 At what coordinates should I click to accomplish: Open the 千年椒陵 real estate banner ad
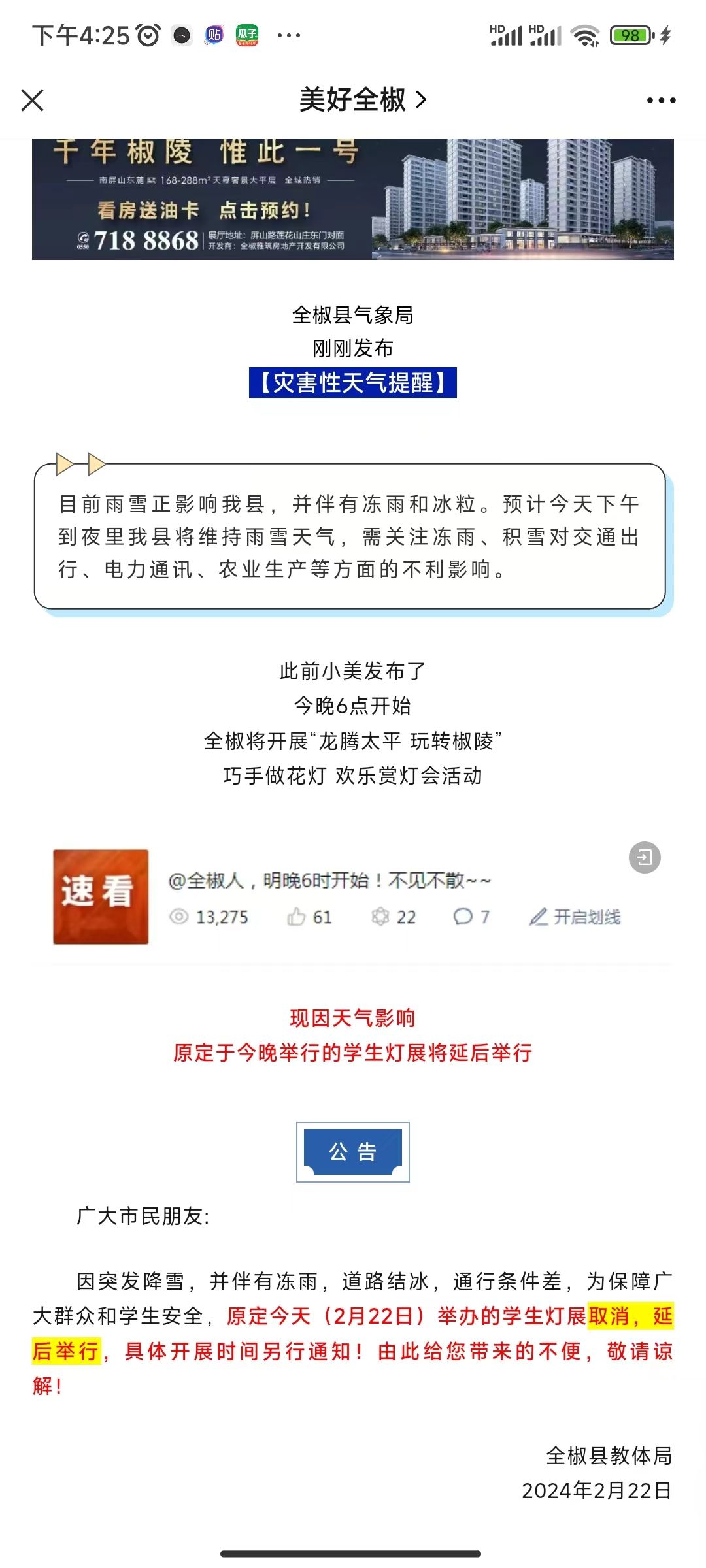point(353,199)
